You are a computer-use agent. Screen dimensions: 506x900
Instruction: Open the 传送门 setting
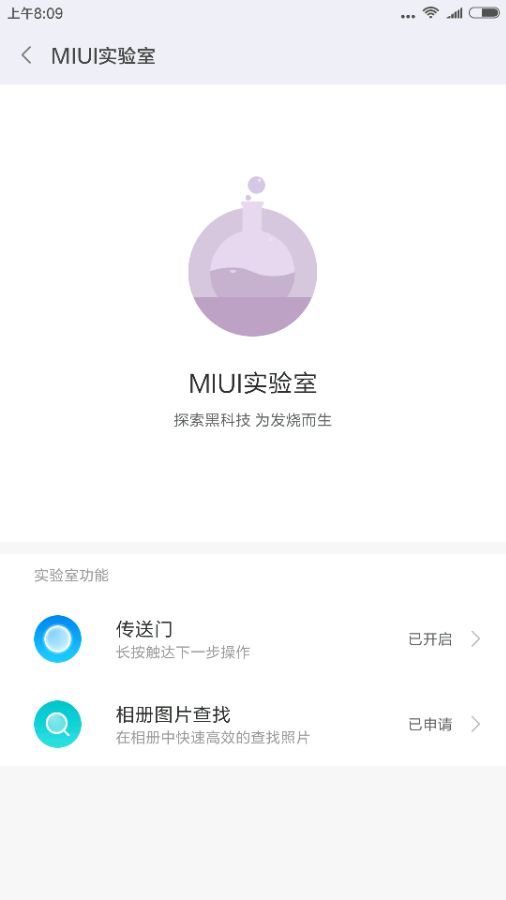pyautogui.click(x=253, y=639)
